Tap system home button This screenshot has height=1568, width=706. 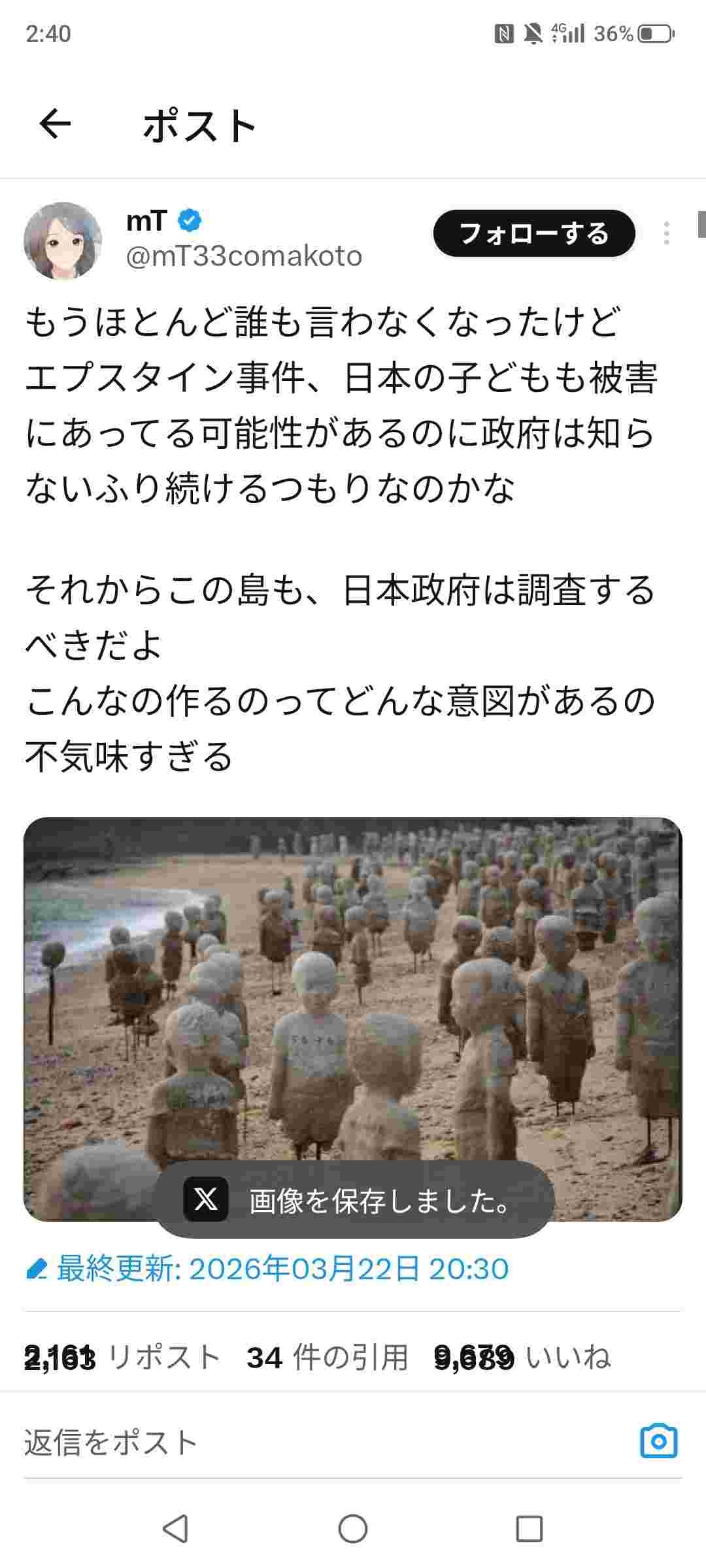click(x=353, y=1529)
